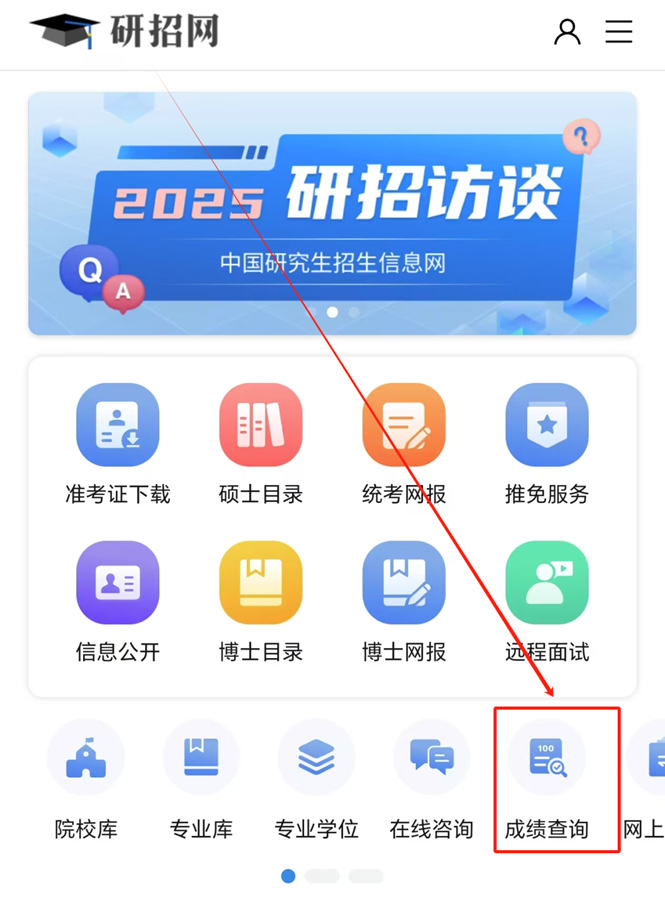Screen dimensions: 665x908
Task: Open 专业库
Action: tap(201, 758)
